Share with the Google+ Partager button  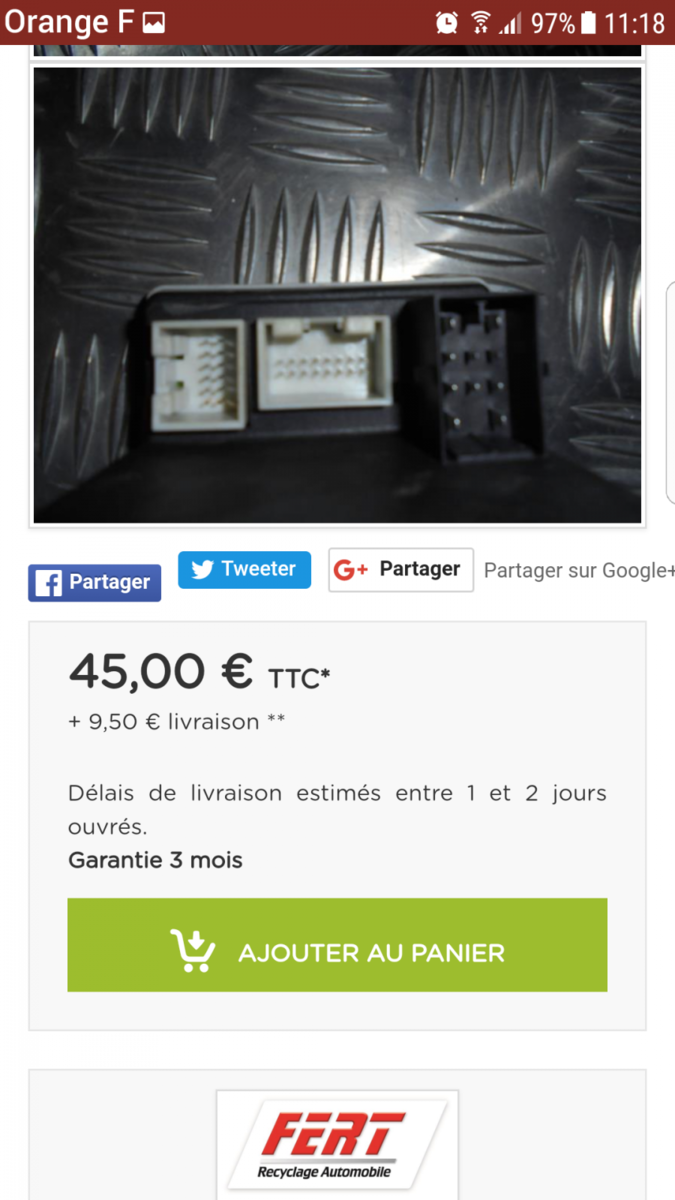click(x=400, y=569)
